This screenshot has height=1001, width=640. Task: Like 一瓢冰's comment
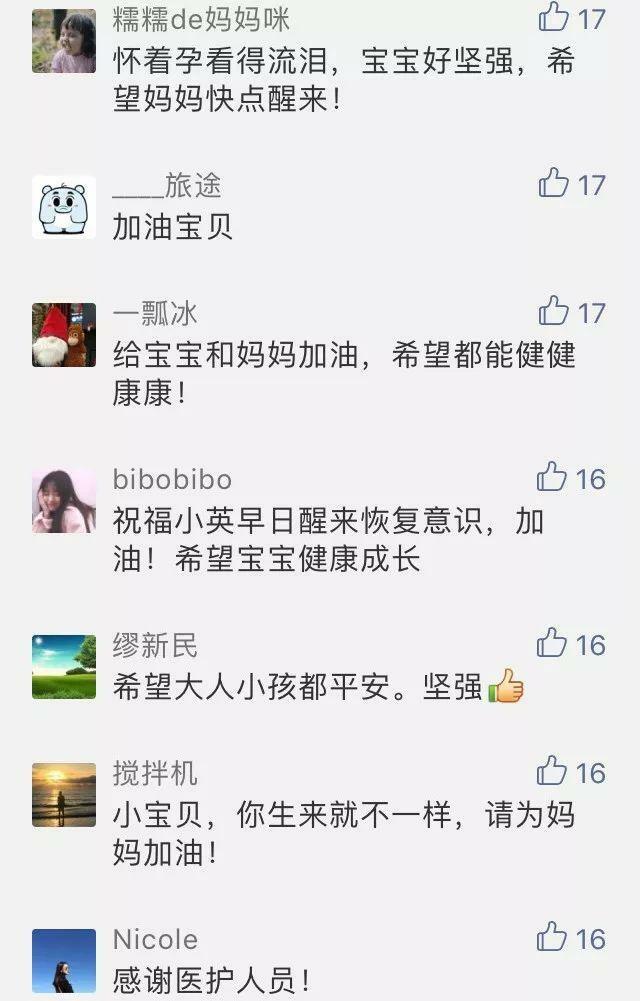[554, 311]
